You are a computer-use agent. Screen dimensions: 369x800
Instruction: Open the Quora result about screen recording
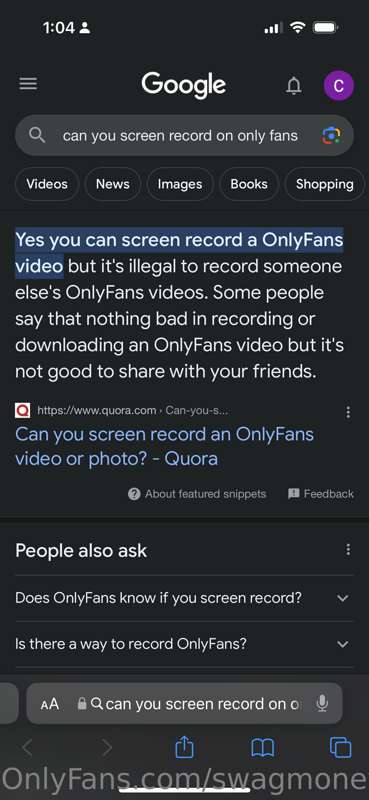[164, 446]
